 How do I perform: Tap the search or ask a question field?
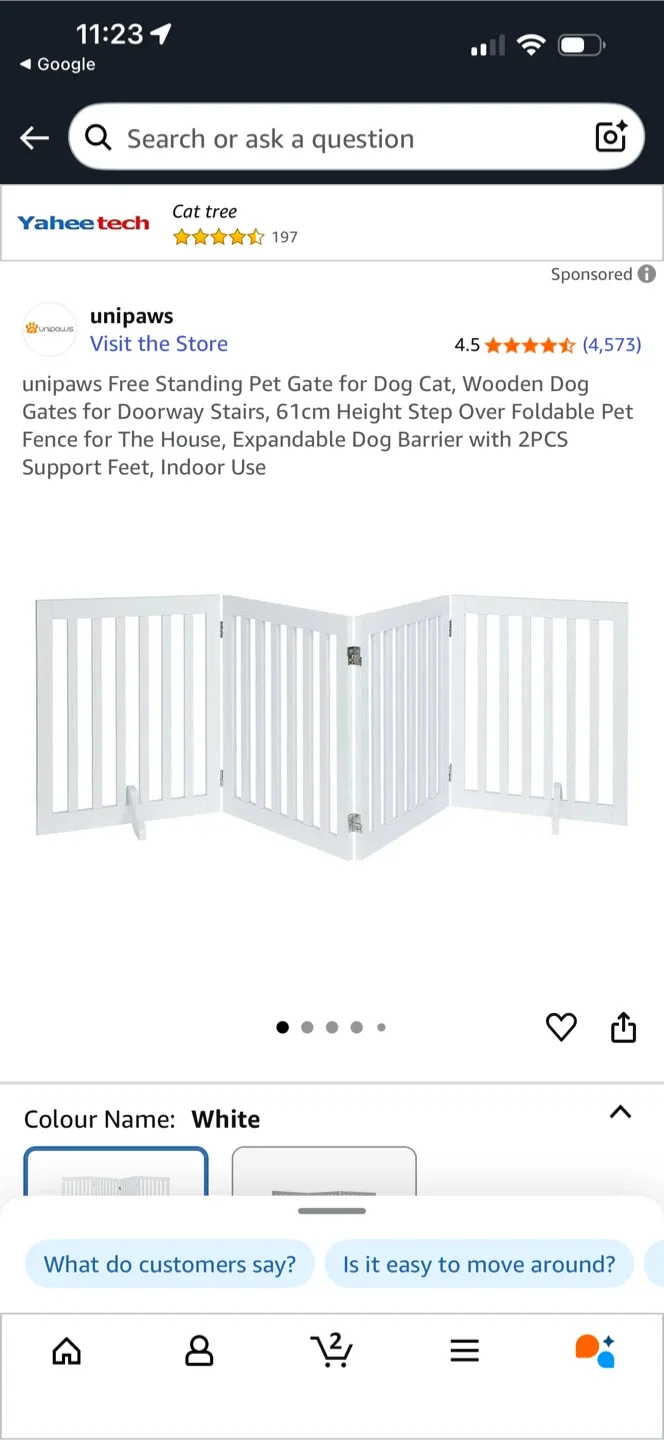[x=330, y=138]
